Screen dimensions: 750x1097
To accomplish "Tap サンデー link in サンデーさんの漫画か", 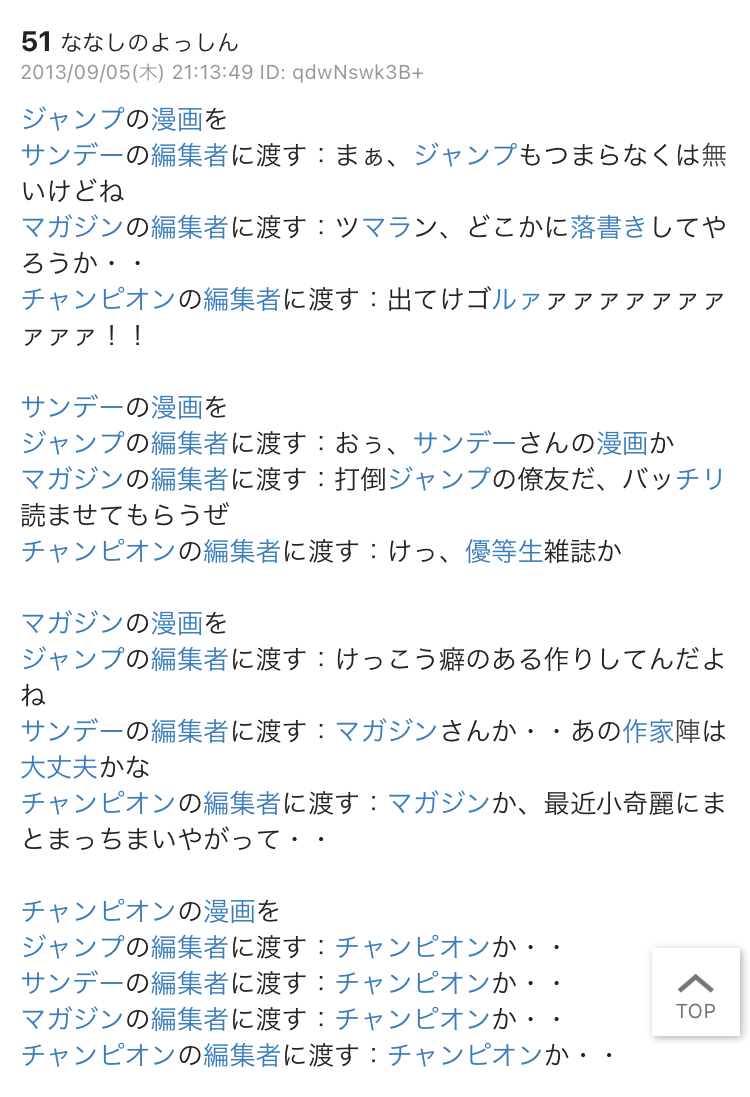I will 464,443.
